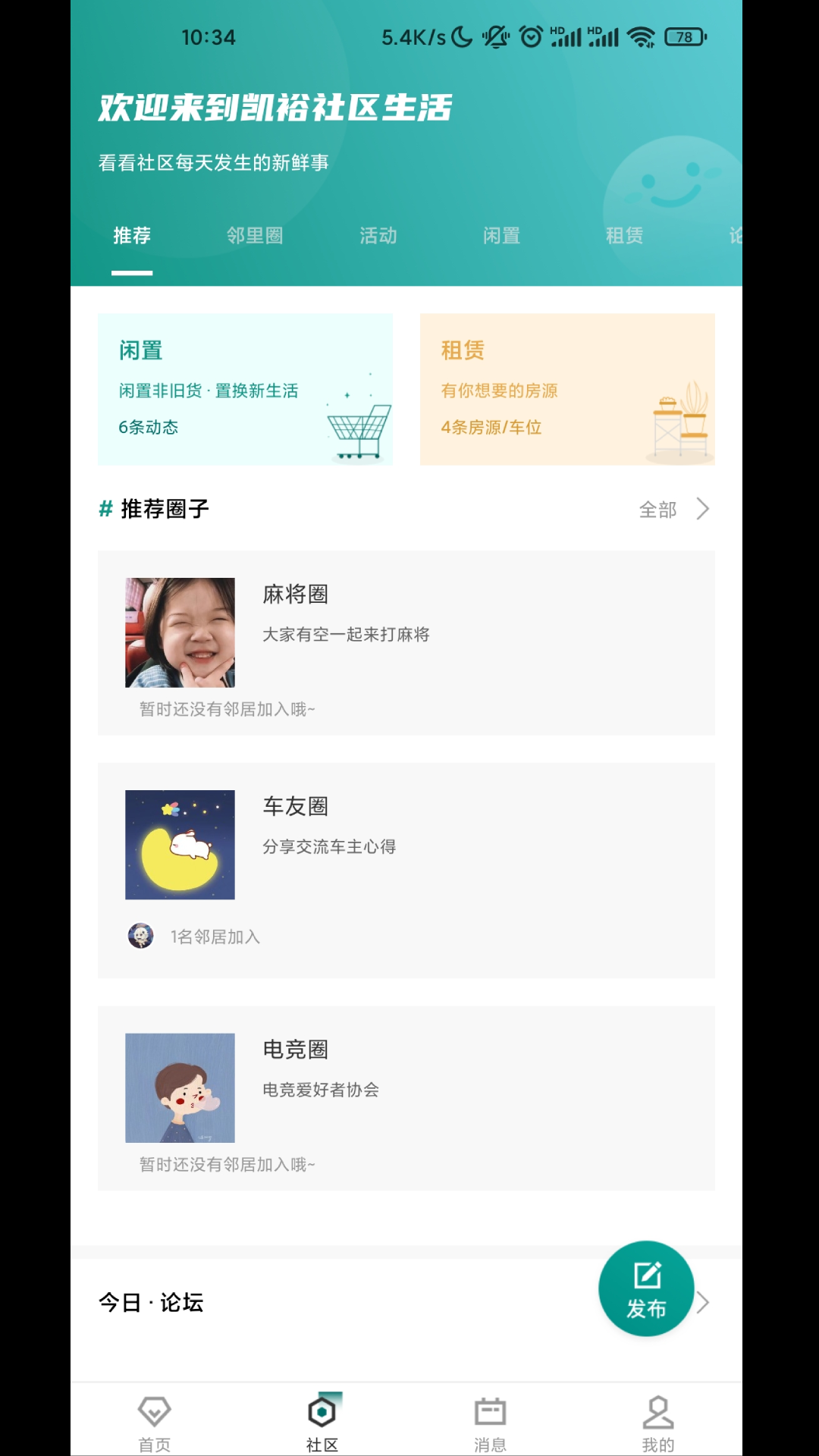Open the 租赁 card with 4条房源/车位
Viewport: 819px width, 1456px height.
tap(567, 389)
